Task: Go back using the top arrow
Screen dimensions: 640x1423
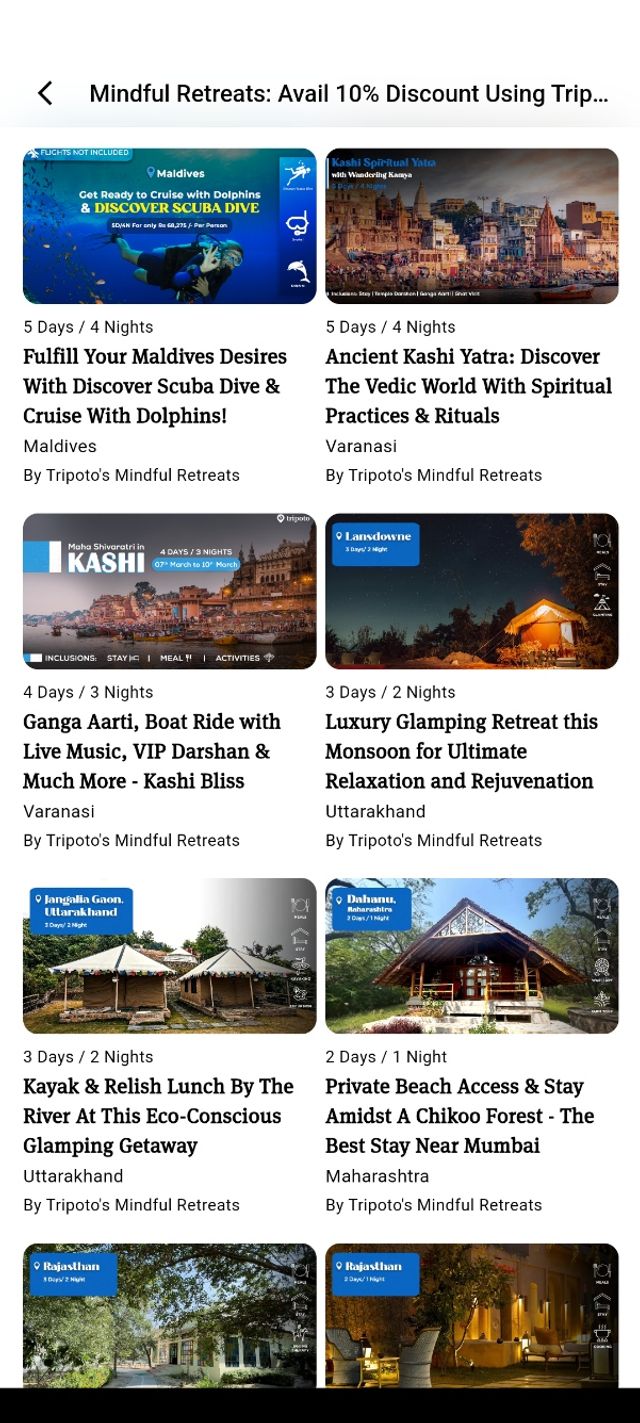Action: 45,93
